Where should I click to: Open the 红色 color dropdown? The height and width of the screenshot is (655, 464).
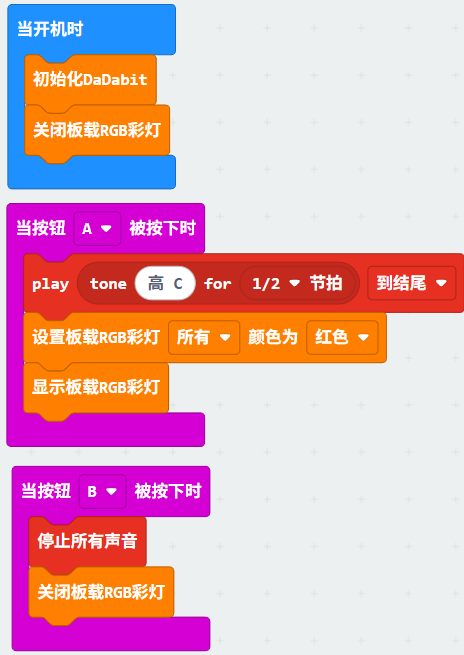tap(342, 337)
